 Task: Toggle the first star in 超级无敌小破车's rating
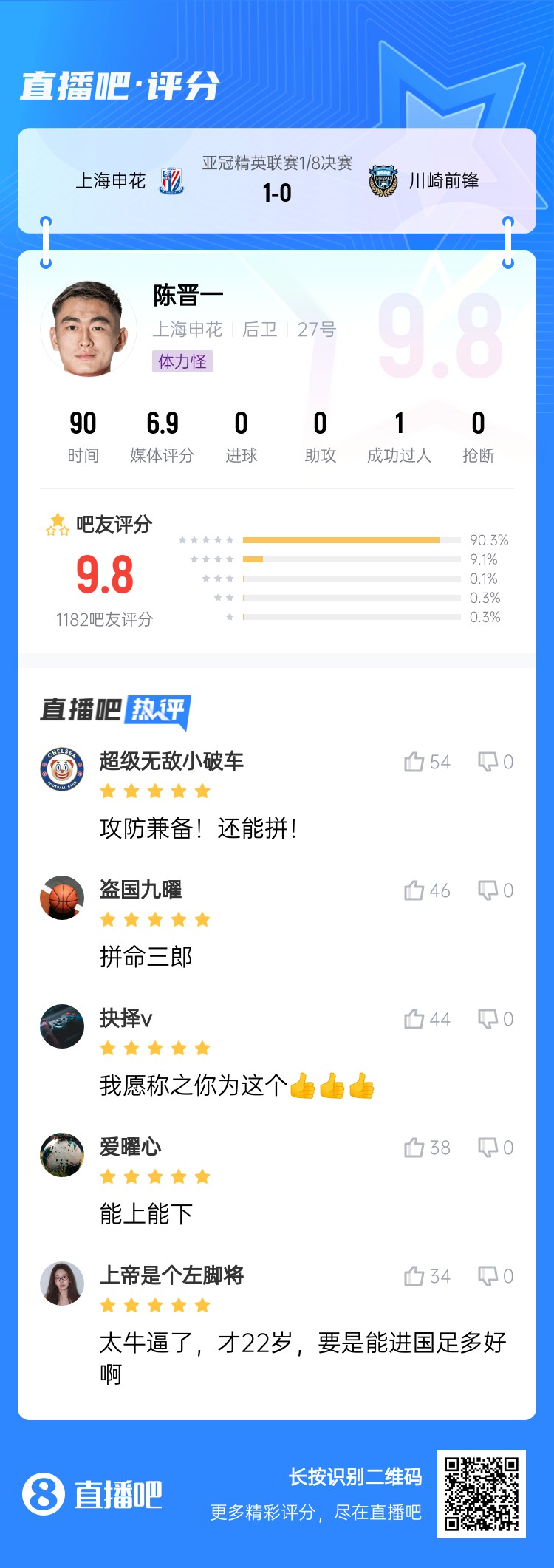pos(106,790)
